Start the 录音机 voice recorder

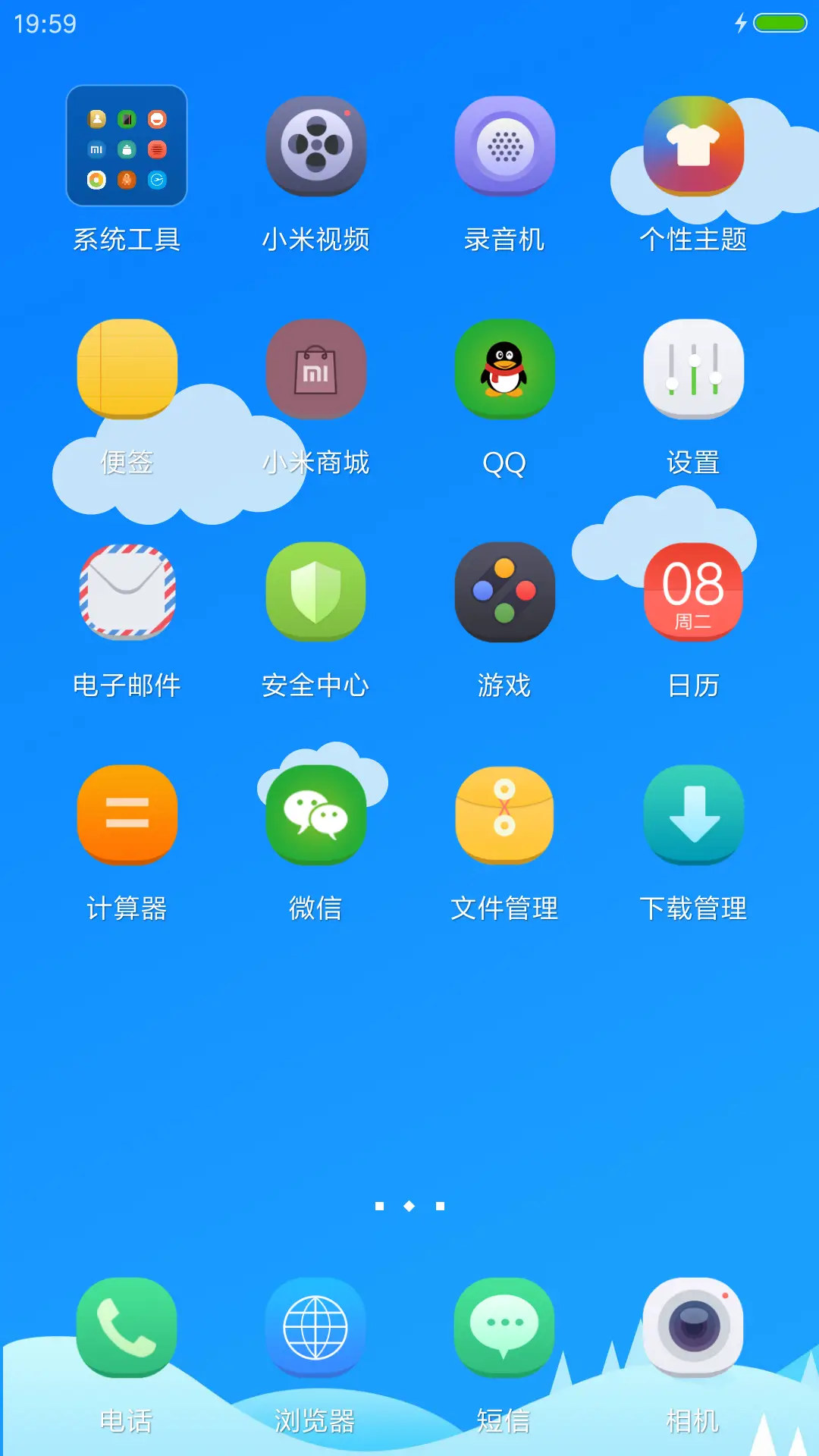505,148
